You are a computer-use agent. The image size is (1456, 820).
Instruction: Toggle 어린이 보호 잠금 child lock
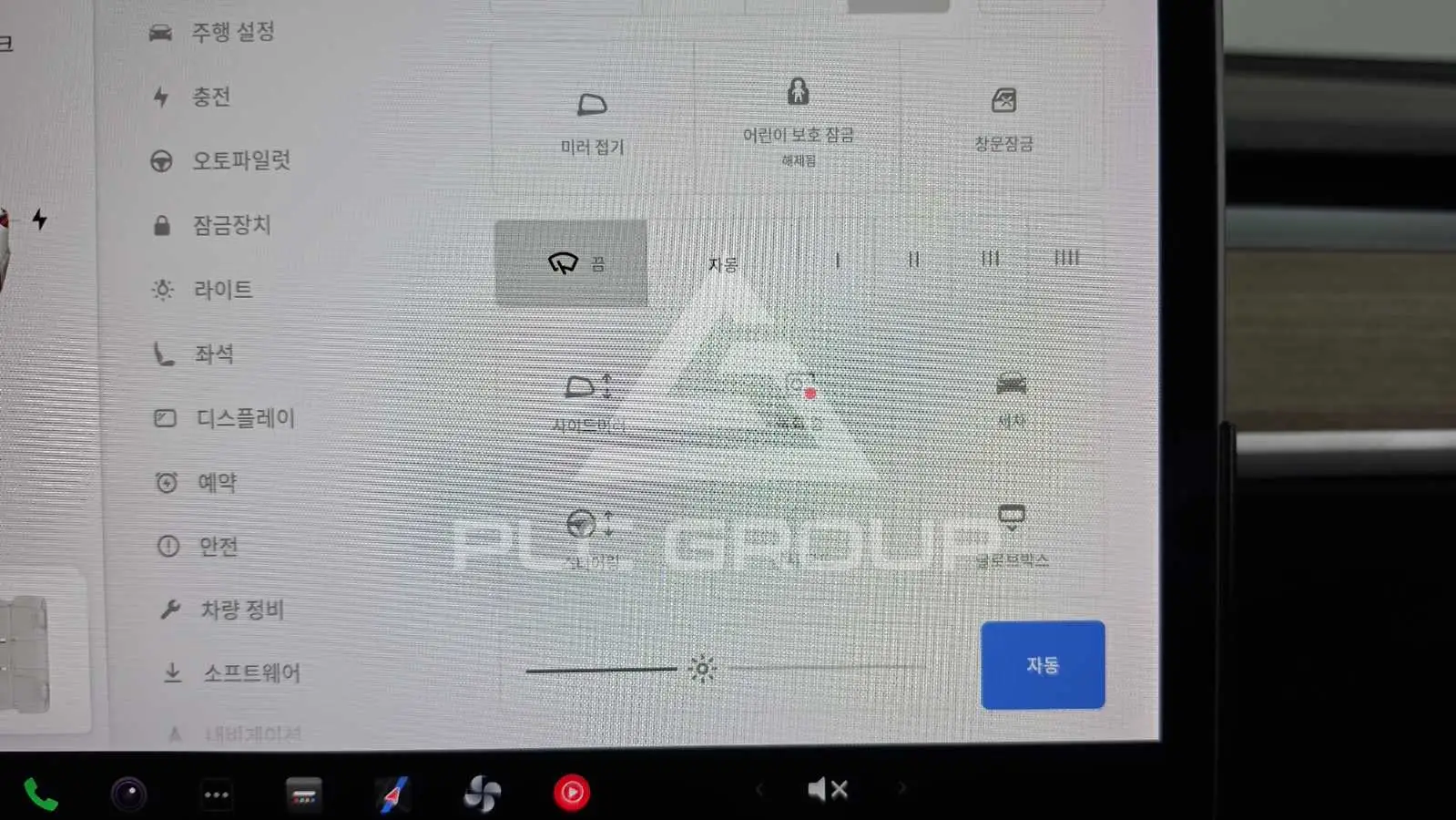pyautogui.click(x=799, y=121)
